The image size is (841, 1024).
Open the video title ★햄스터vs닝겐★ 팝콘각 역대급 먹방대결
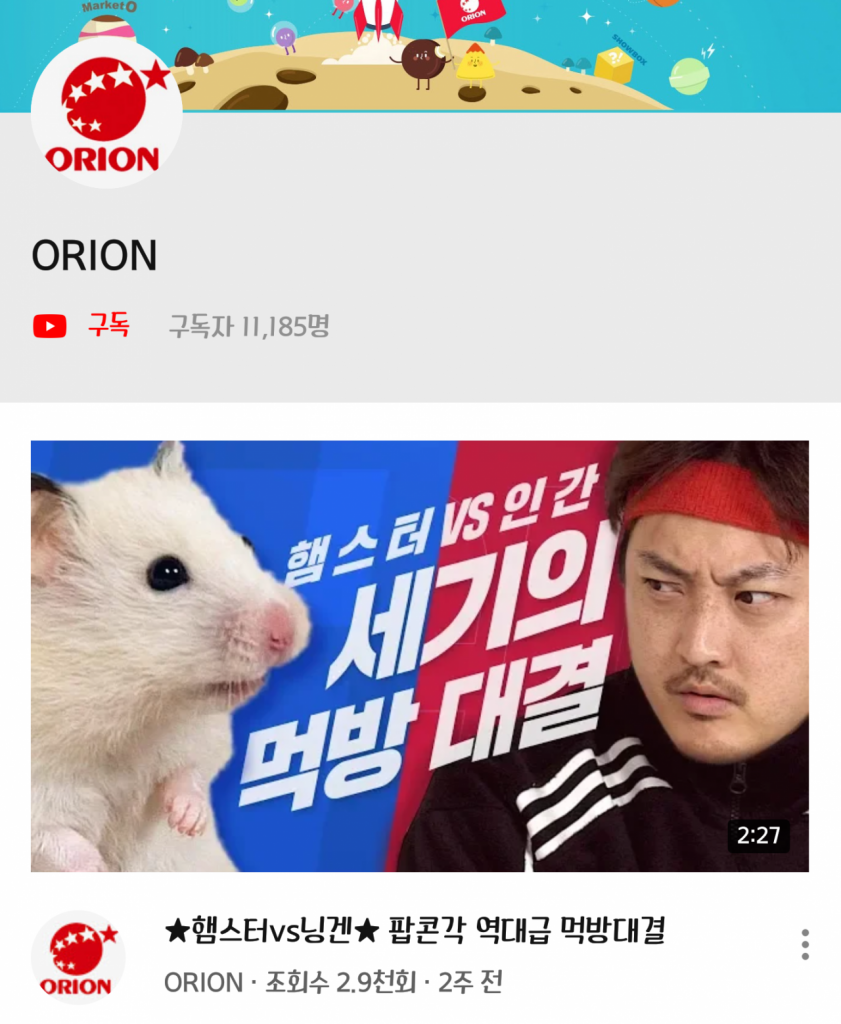coord(414,932)
